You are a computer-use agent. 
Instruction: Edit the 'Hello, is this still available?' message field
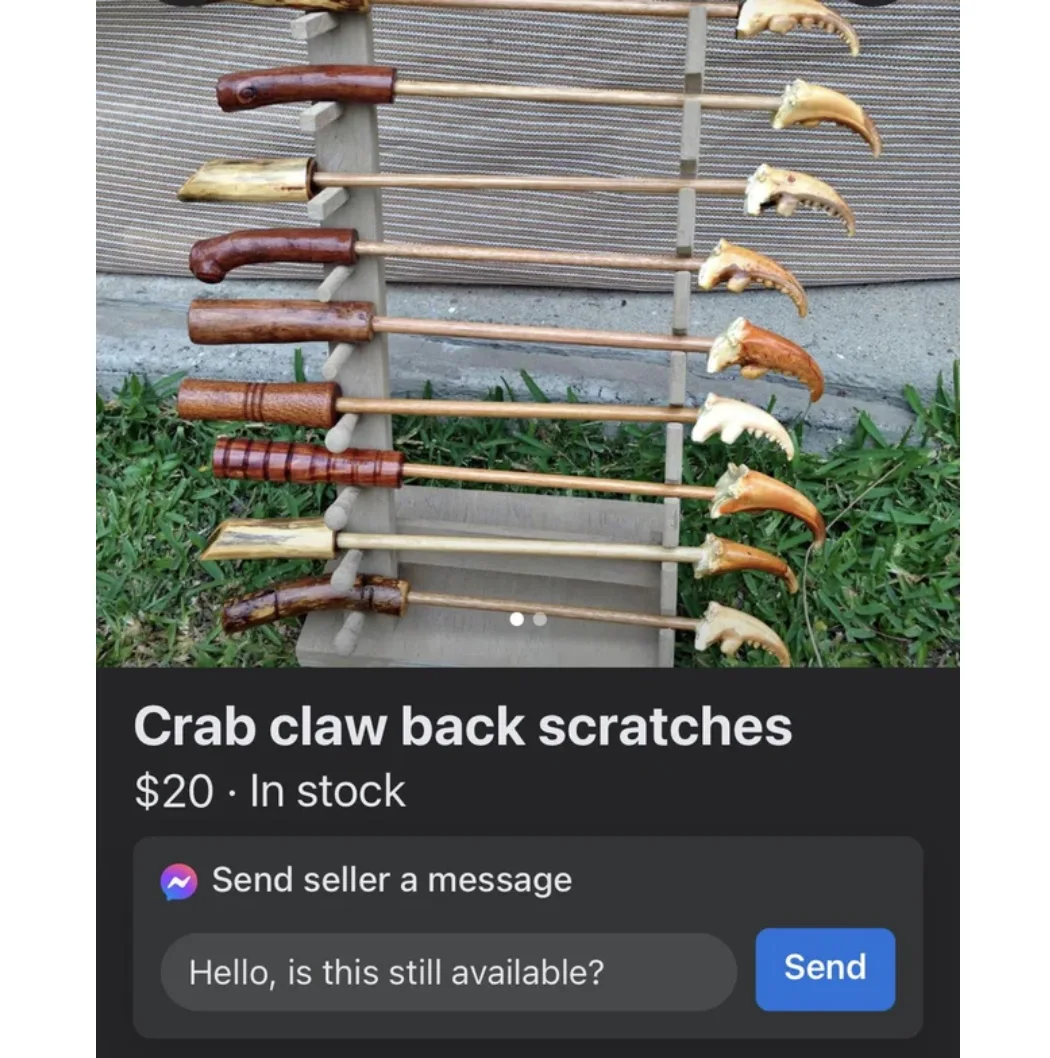click(448, 972)
